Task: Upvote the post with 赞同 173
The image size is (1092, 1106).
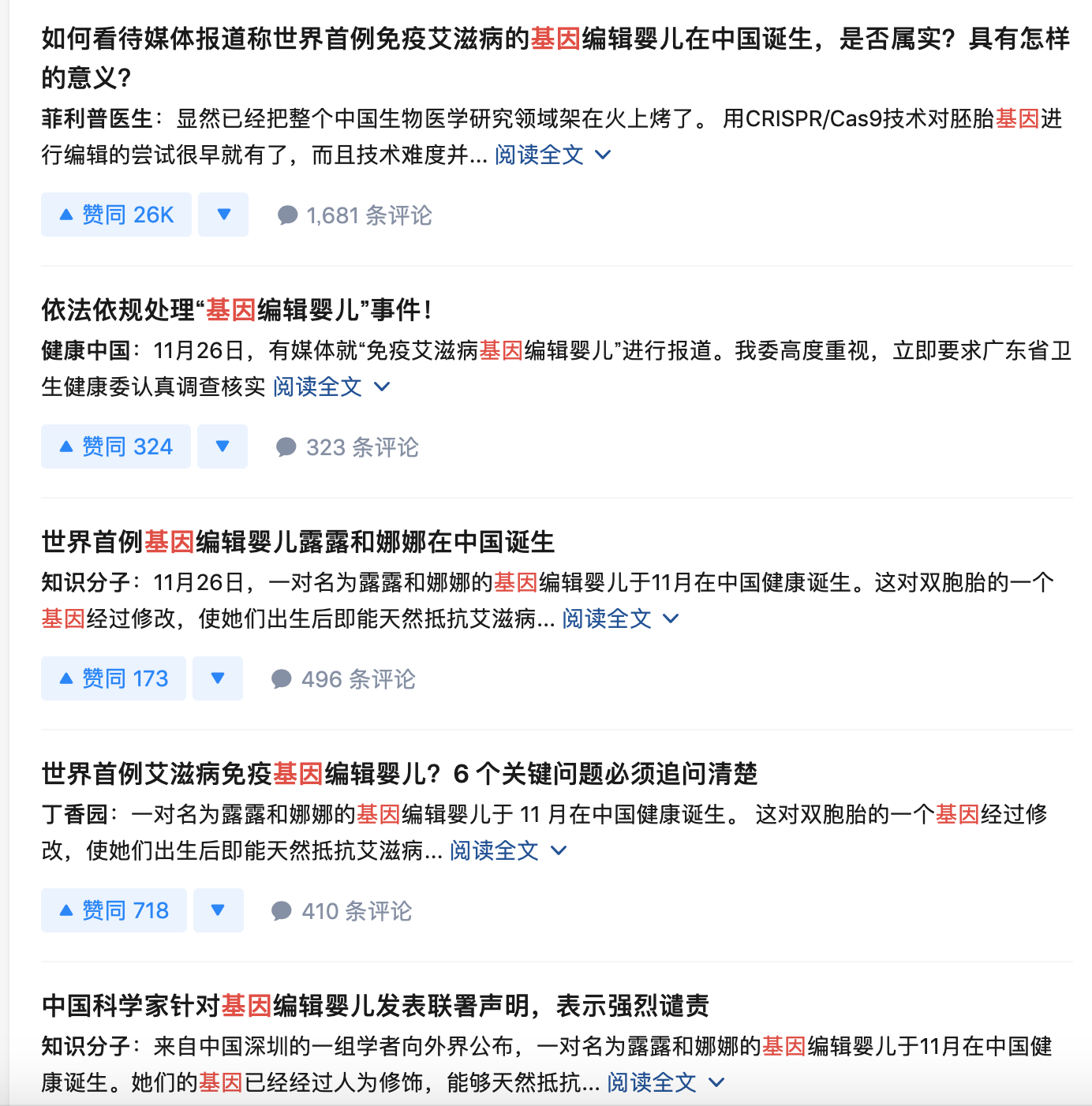Action: 113,678
